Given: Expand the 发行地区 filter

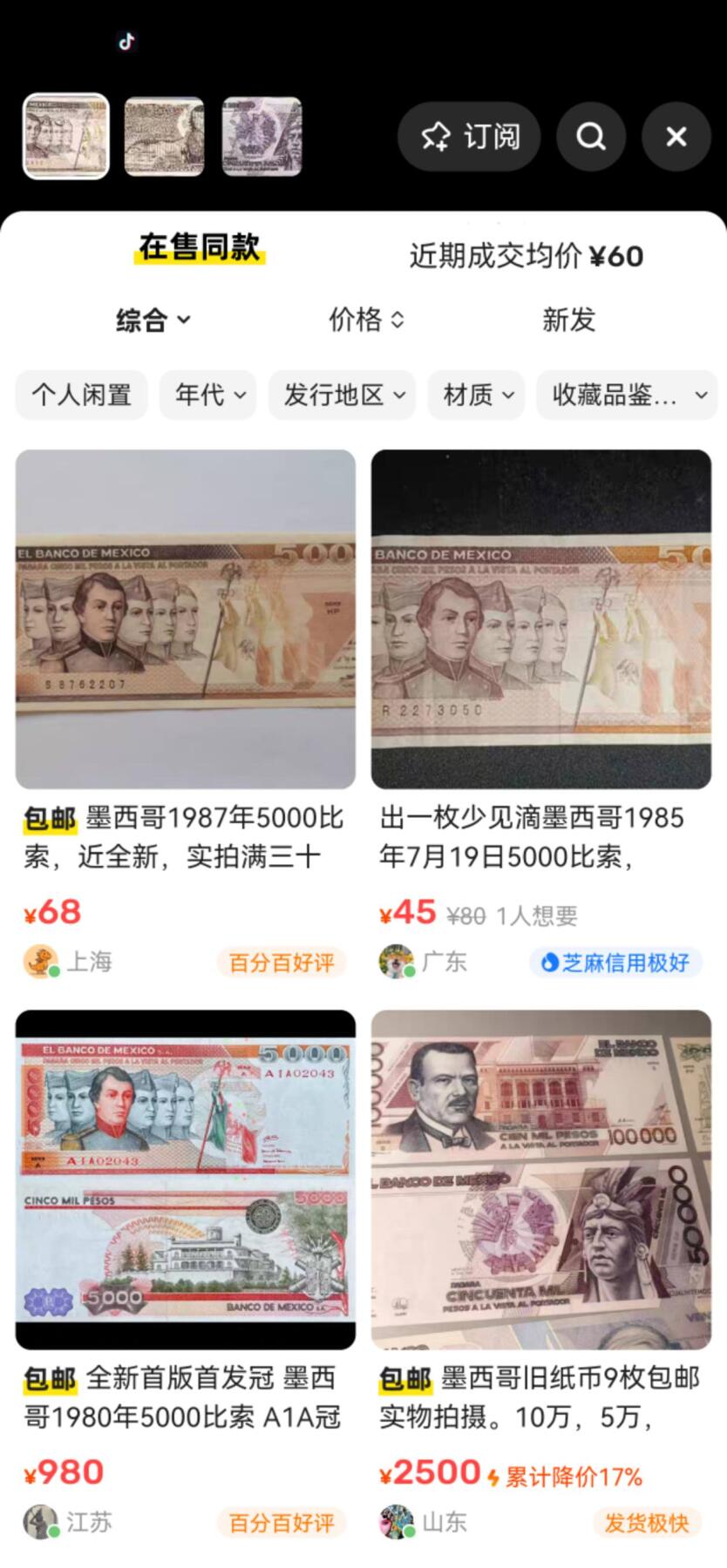Looking at the screenshot, I should (343, 395).
